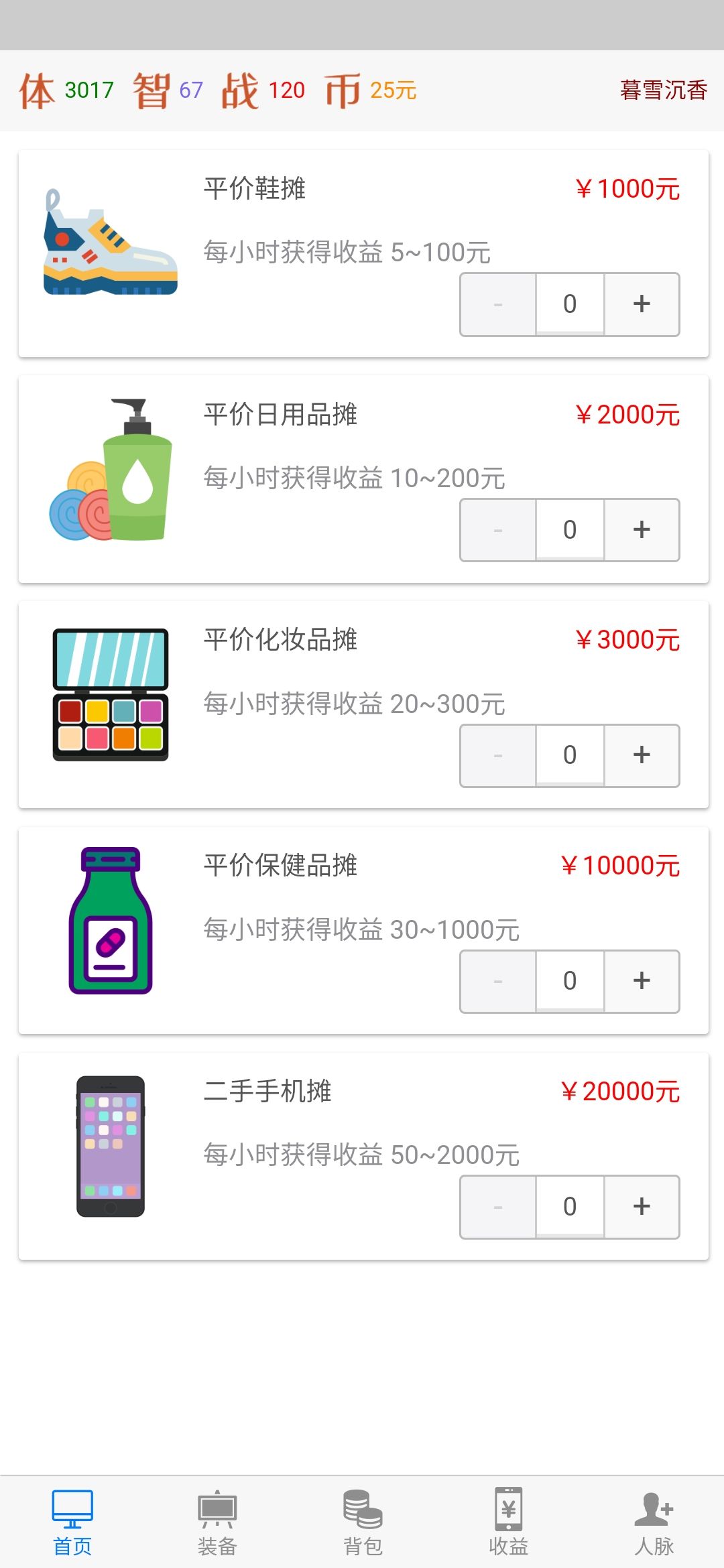Click the ¥10000元 price of 平价保健品摊
This screenshot has width=724, height=1568.
[621, 866]
